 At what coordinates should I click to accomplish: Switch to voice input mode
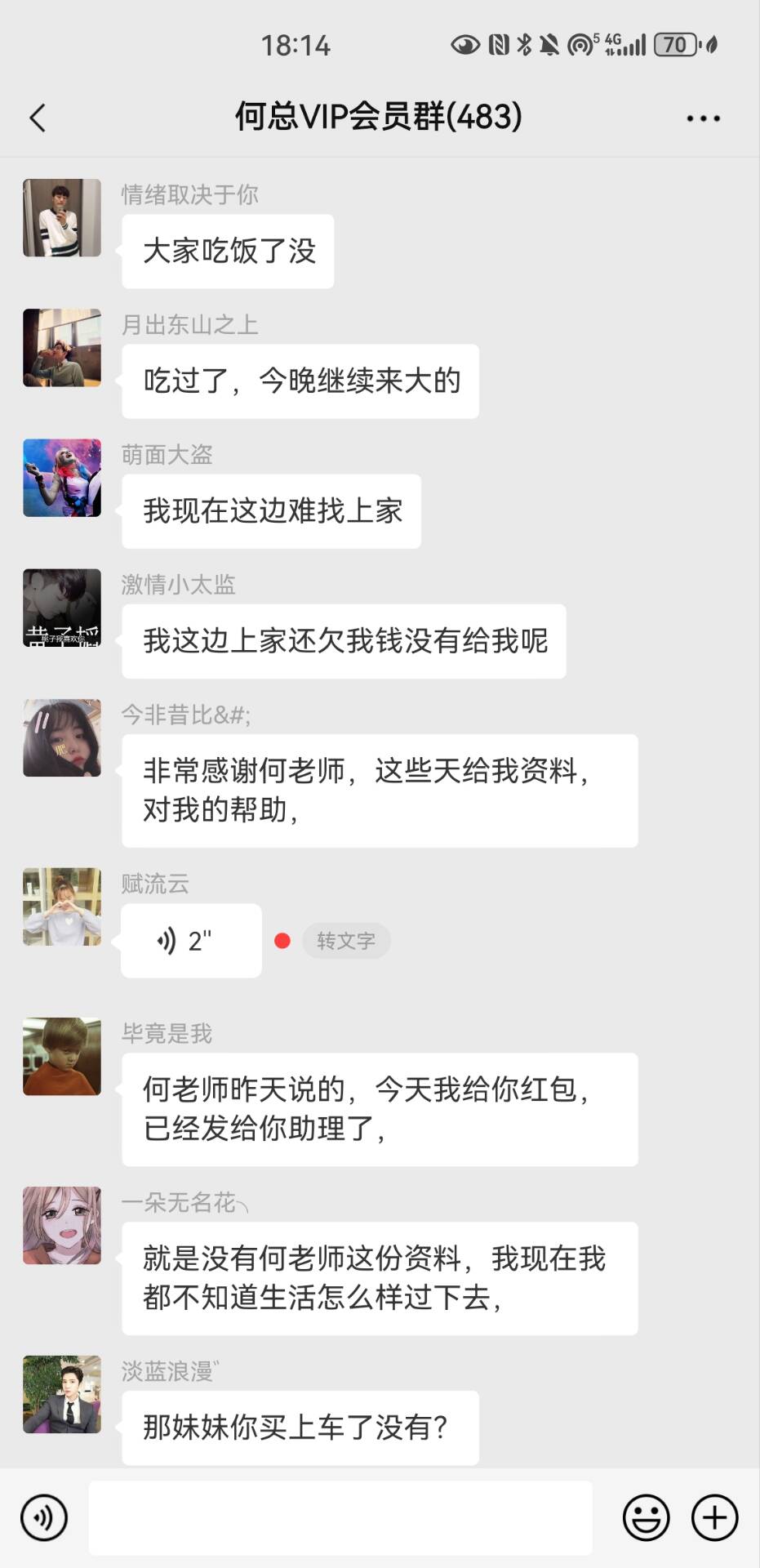[x=44, y=1517]
